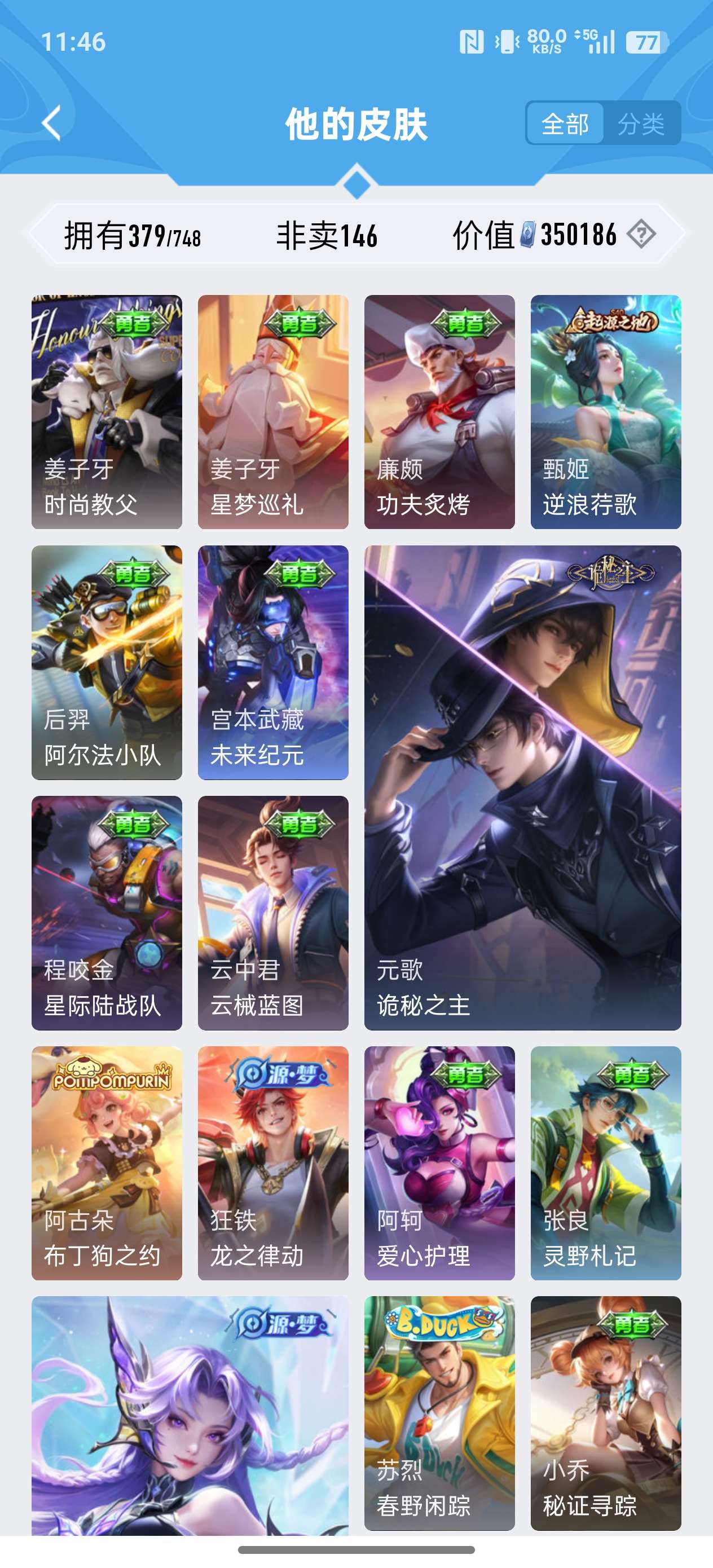View the 甄姬 逆浪荇歌 skin
Image resolution: width=713 pixels, height=1568 pixels.
(605, 412)
